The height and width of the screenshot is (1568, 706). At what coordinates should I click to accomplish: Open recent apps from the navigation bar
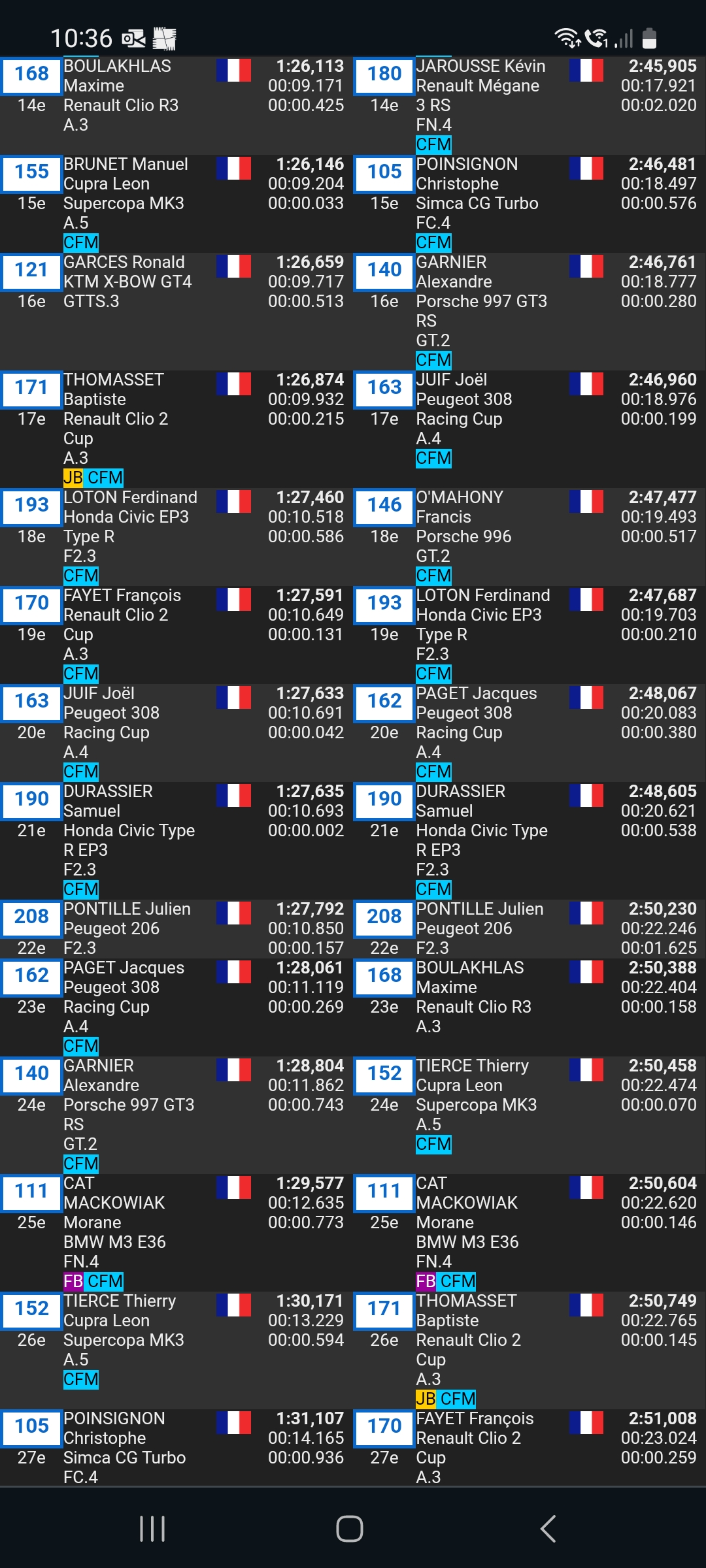pos(152,1529)
